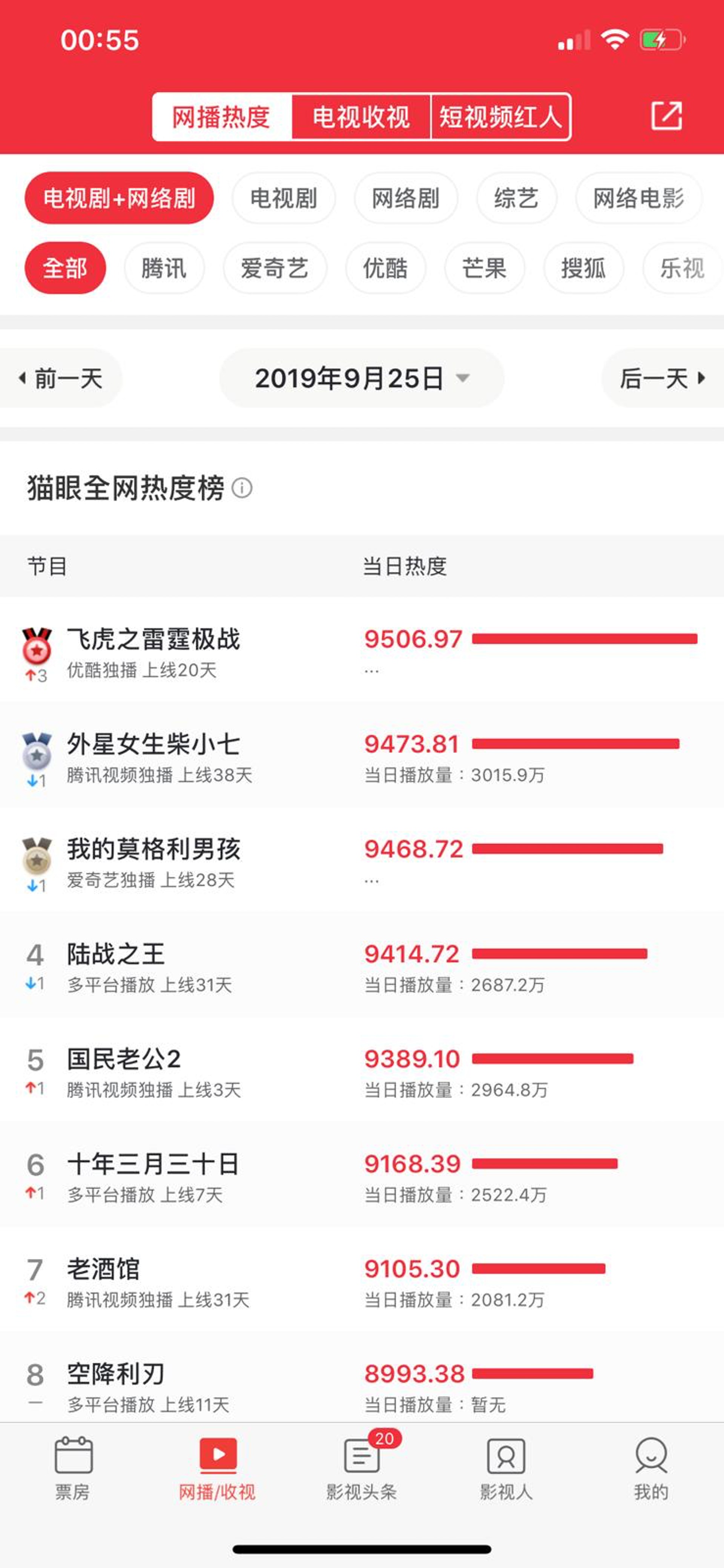Filter by the 芒果 platform

click(x=484, y=268)
